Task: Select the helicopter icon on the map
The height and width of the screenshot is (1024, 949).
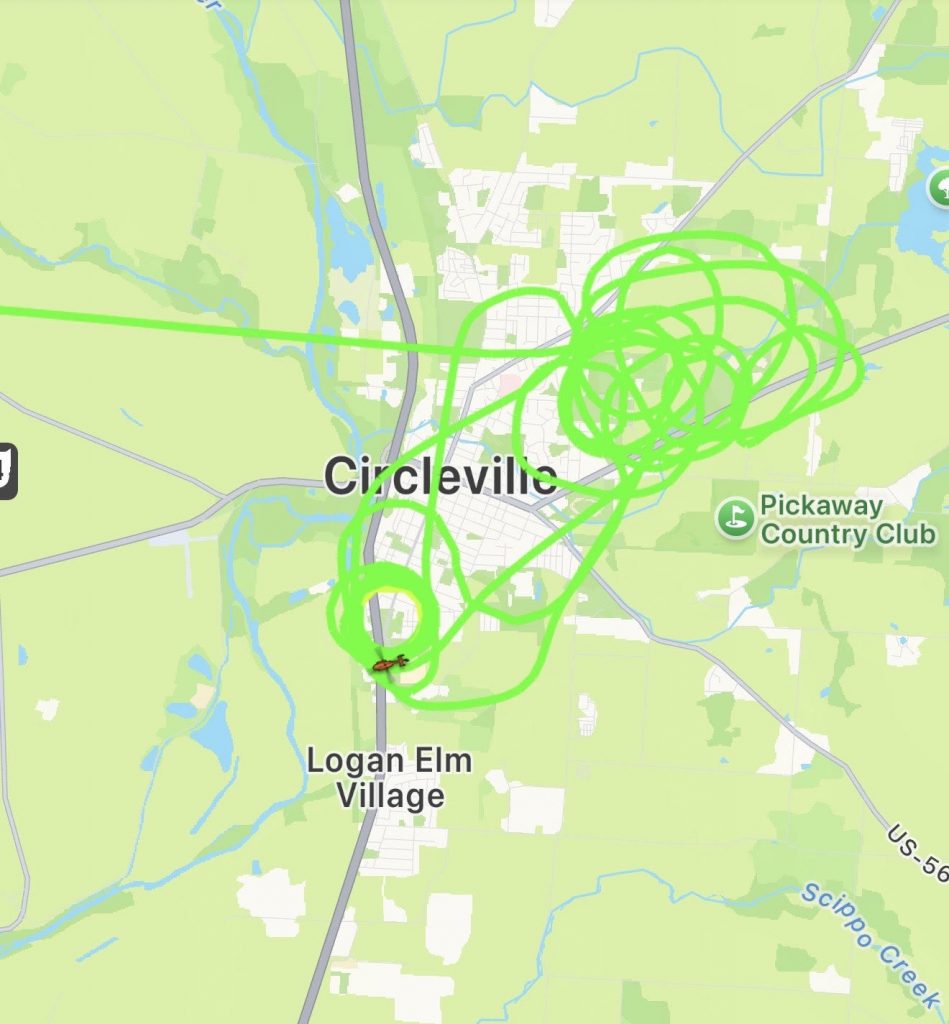Action: coord(388,663)
